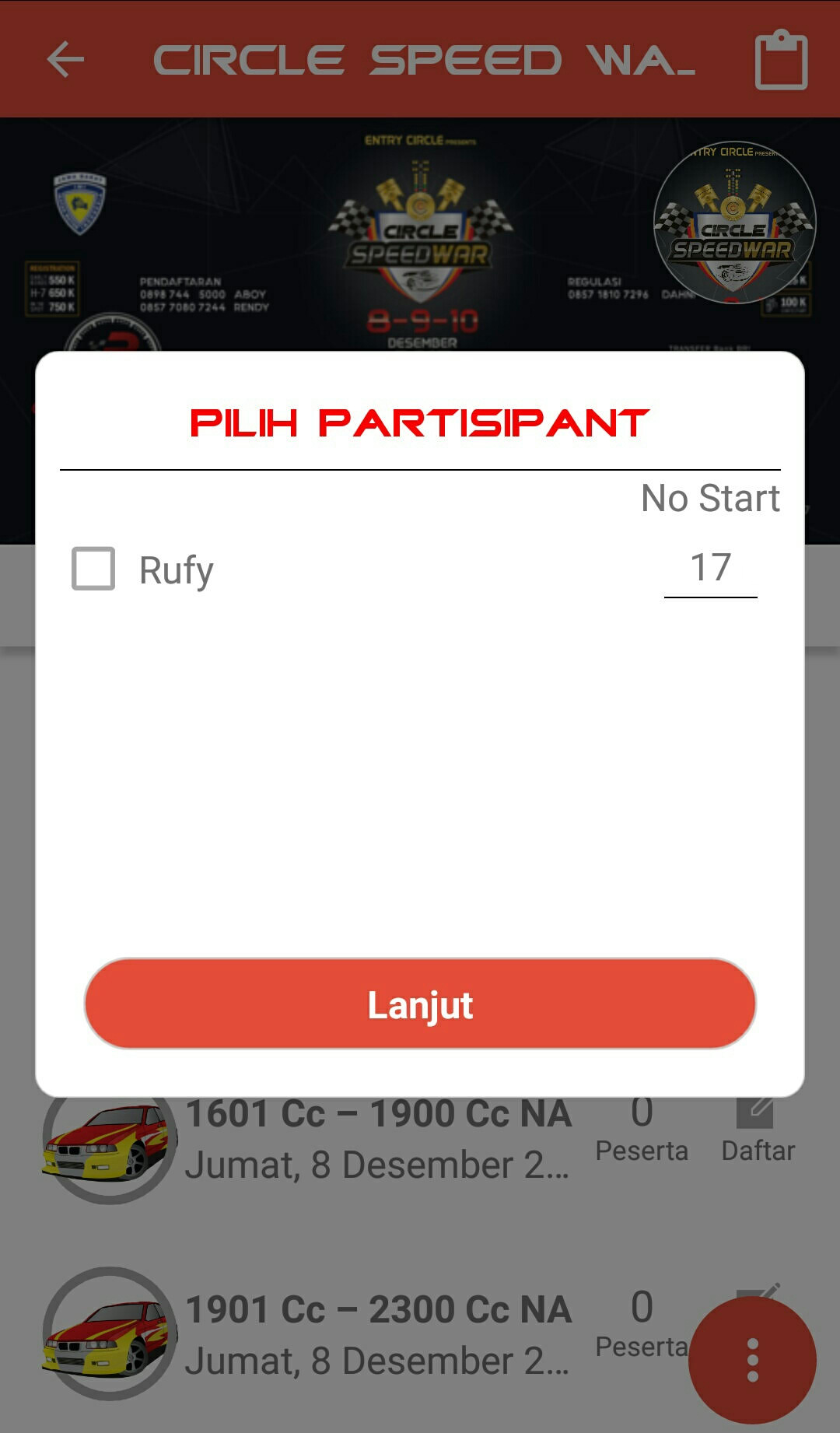Open the clipboard icon in app bar
Image resolution: width=840 pixels, height=1433 pixels.
click(781, 61)
